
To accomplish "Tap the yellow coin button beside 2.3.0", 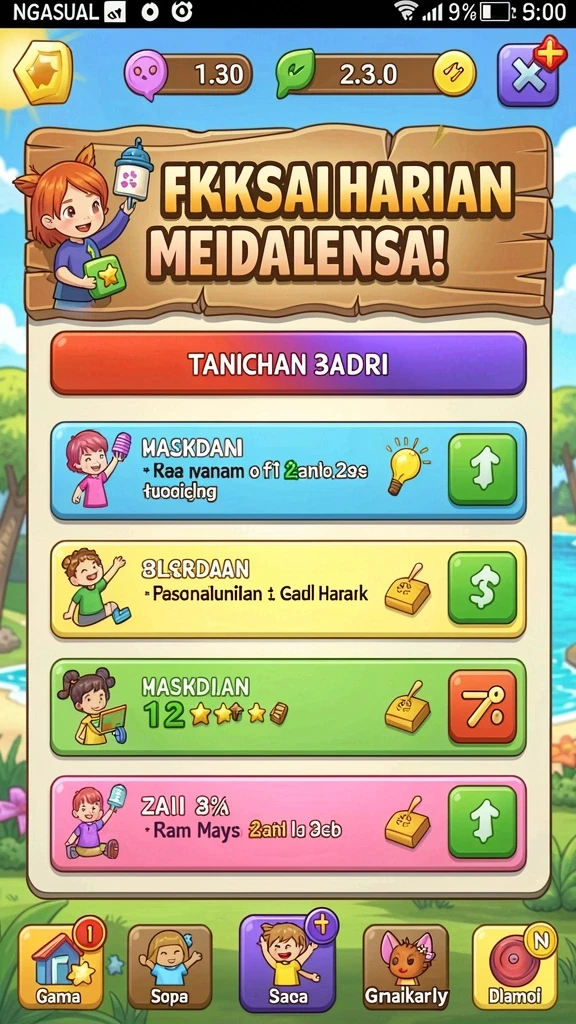I will click(x=455, y=74).
